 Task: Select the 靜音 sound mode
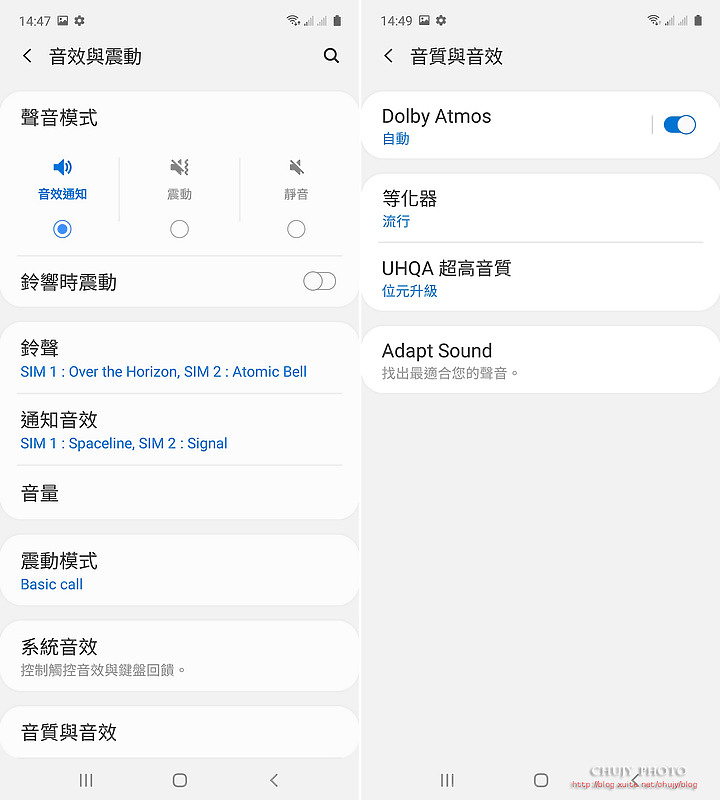point(296,229)
